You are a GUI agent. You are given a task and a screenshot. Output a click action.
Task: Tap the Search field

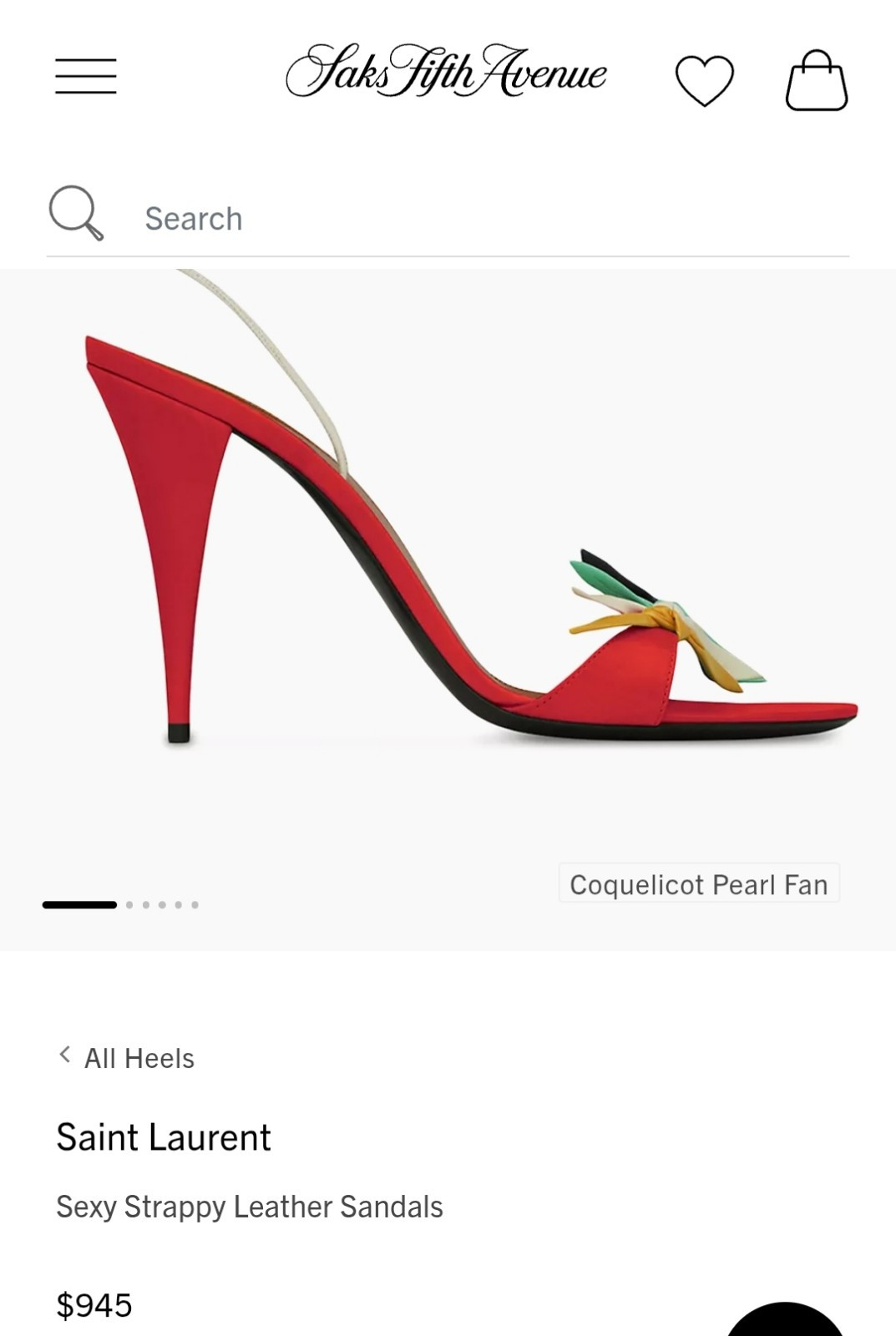pyautogui.click(x=493, y=219)
